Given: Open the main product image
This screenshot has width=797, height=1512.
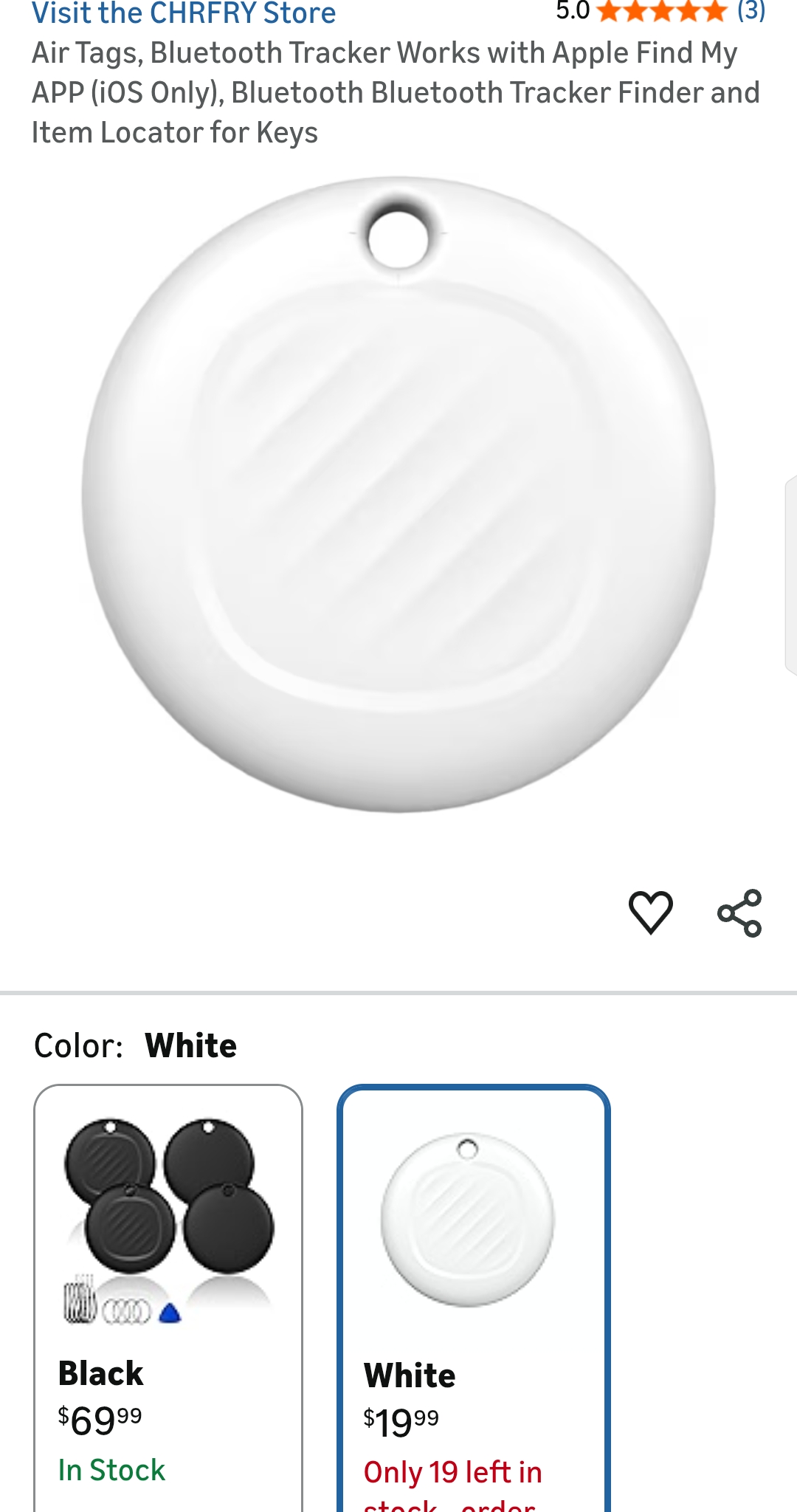Looking at the screenshot, I should click(x=398, y=494).
